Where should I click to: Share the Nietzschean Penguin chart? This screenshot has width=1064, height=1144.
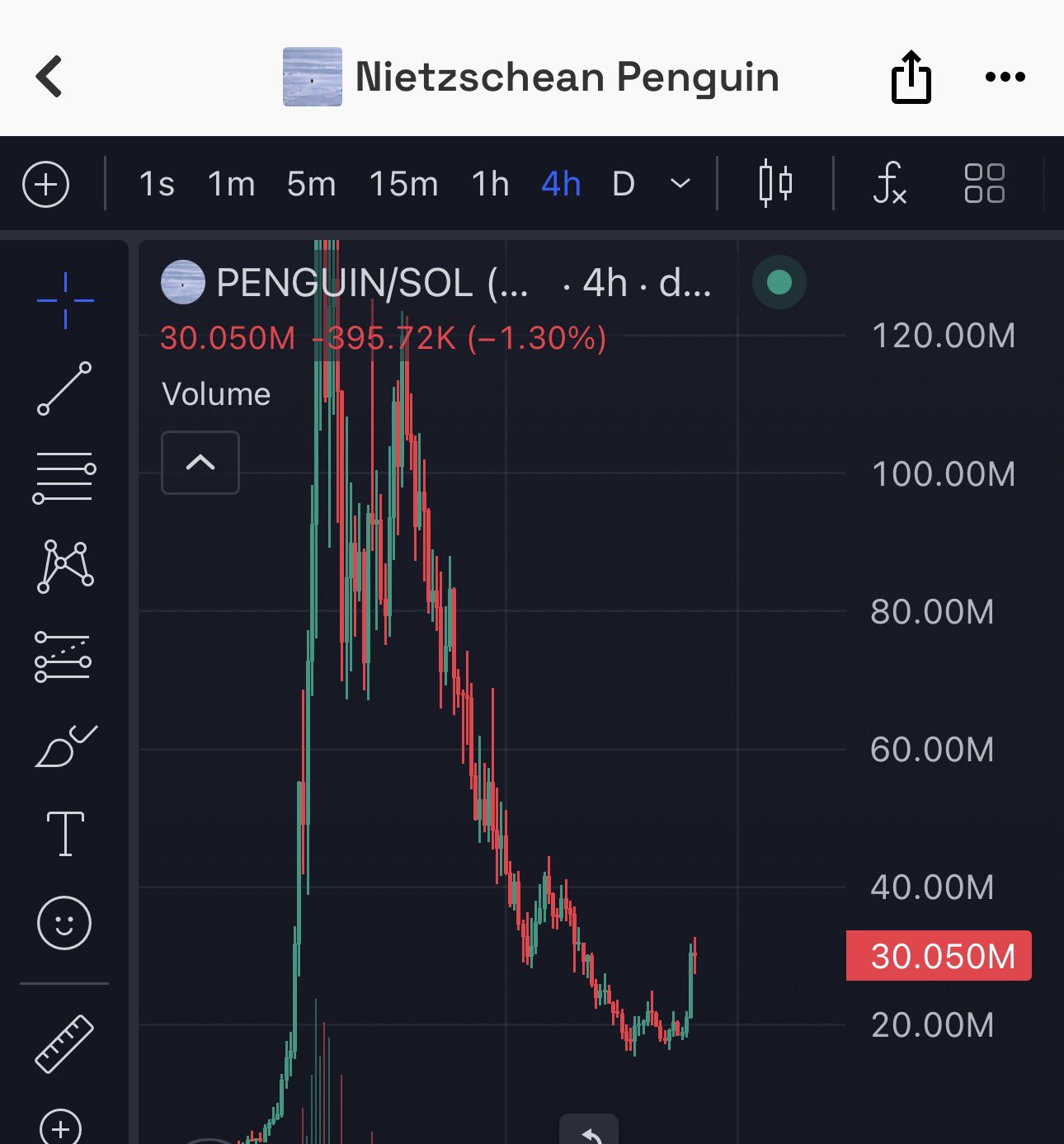click(911, 77)
